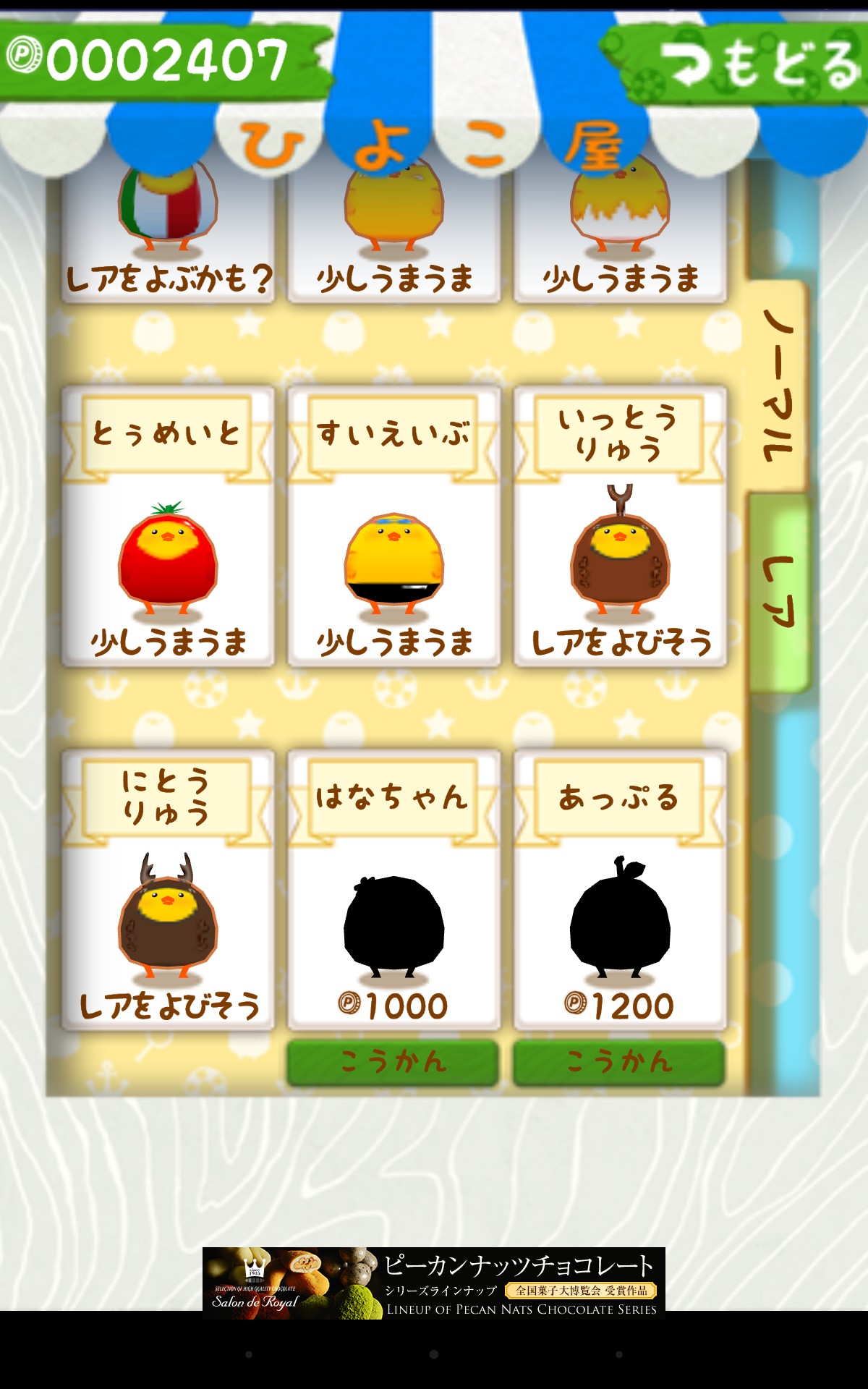The height and width of the screenshot is (1389, 868).
Task: Open the とぅめいと chick card
Action: pyautogui.click(x=168, y=526)
